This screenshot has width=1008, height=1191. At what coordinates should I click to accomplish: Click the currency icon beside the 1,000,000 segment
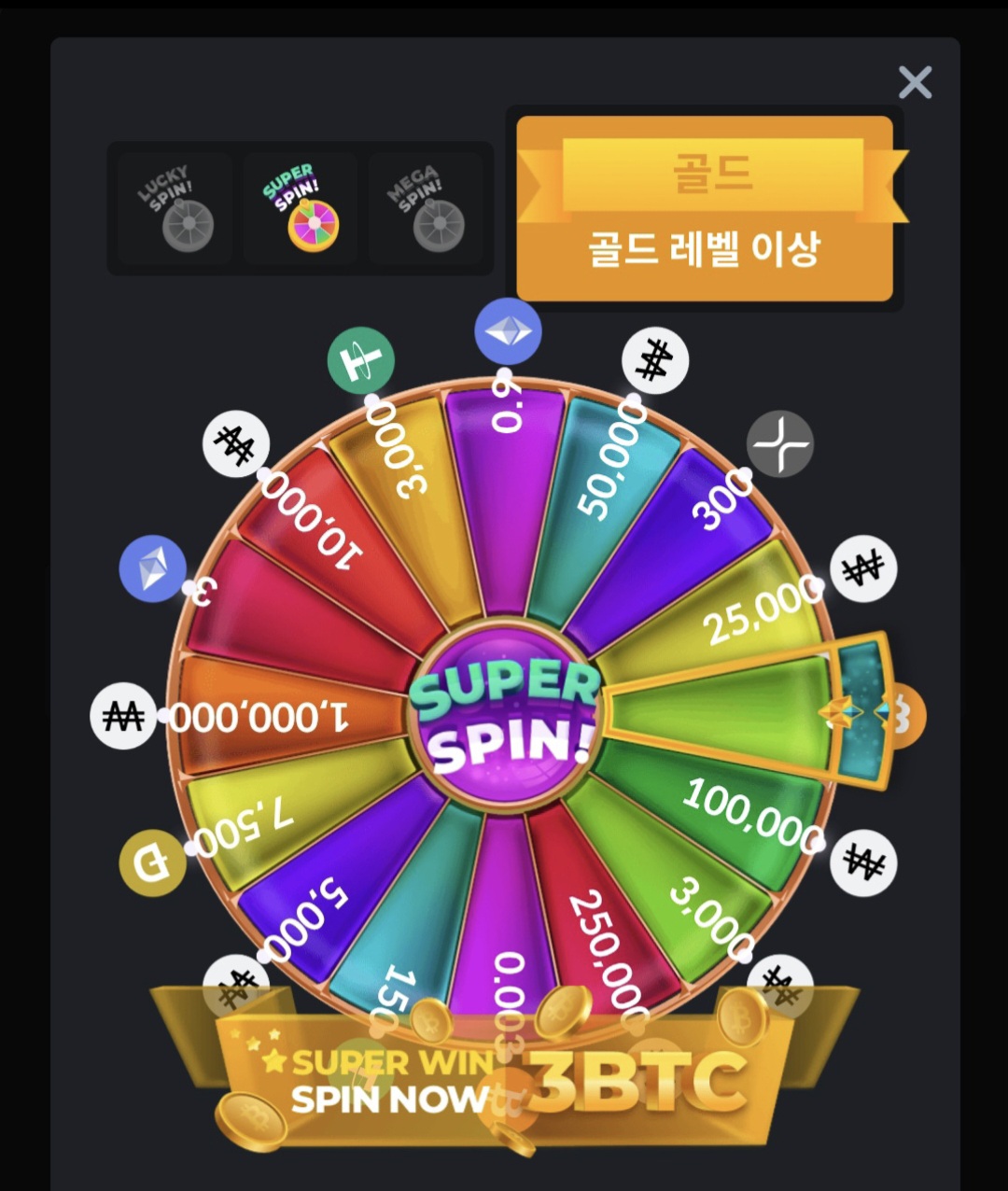[x=126, y=717]
